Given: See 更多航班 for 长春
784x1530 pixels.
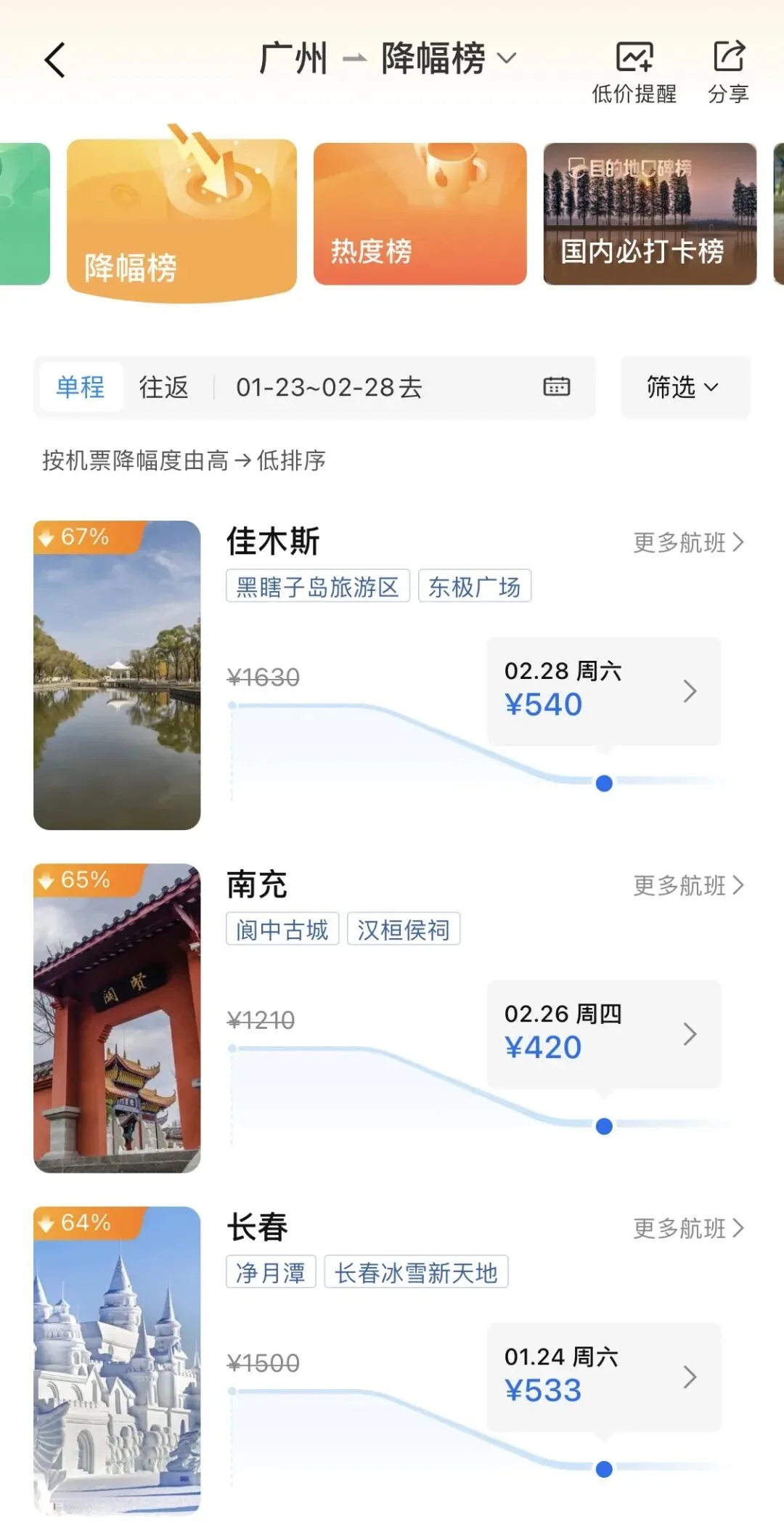Looking at the screenshot, I should pyautogui.click(x=688, y=1228).
